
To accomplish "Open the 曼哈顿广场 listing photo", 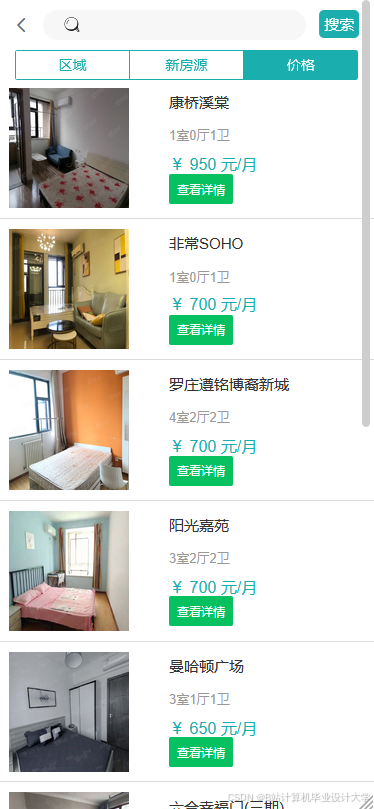I will (69, 712).
